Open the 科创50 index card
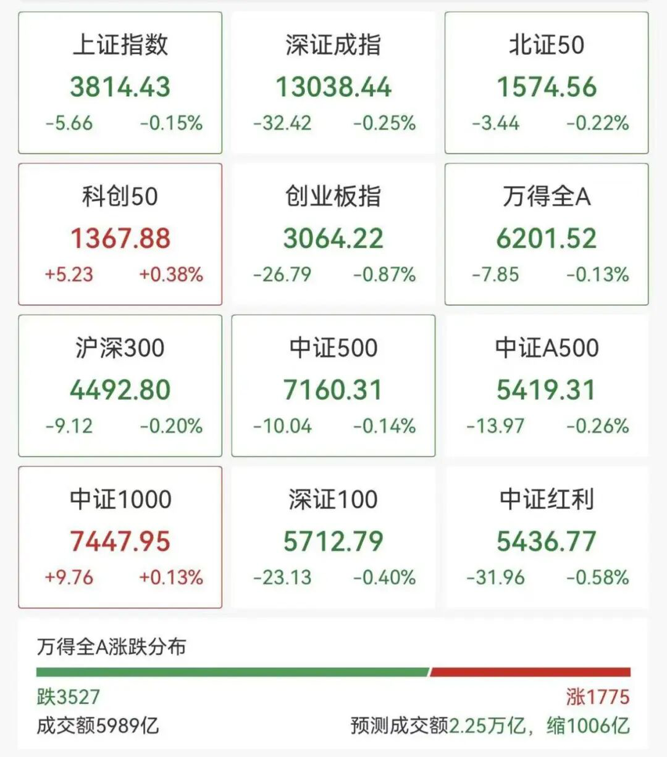Screen dimensions: 667x757 [121, 235]
